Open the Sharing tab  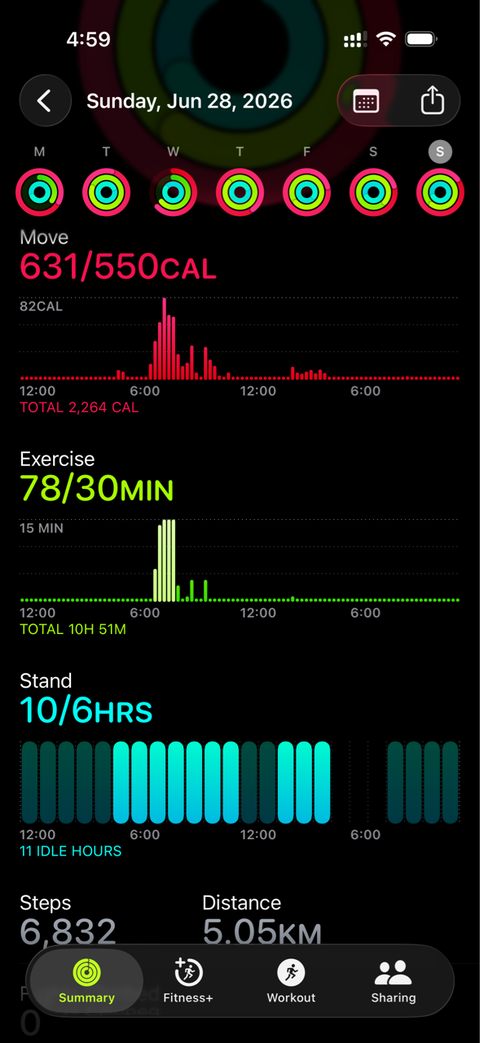[394, 980]
